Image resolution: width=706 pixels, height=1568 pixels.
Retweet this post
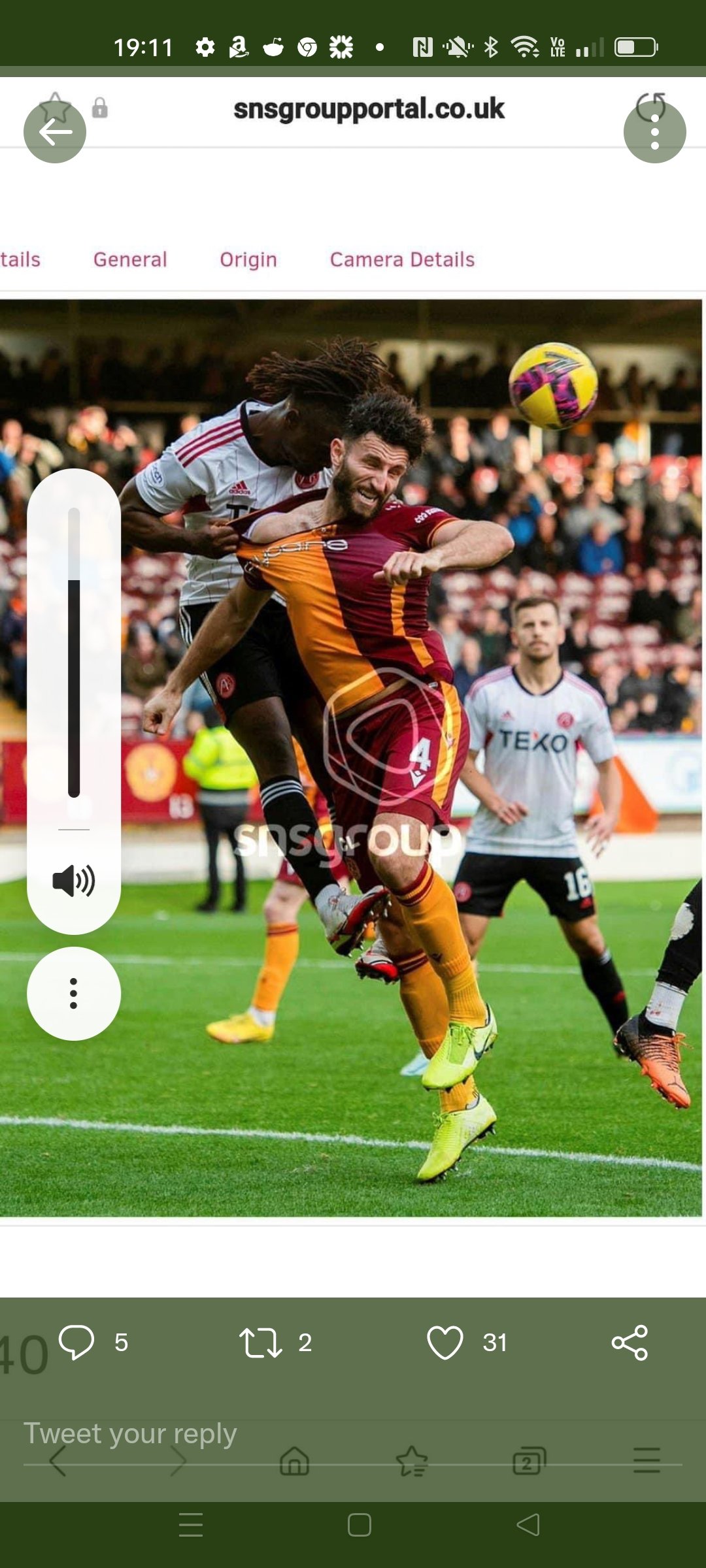260,1343
